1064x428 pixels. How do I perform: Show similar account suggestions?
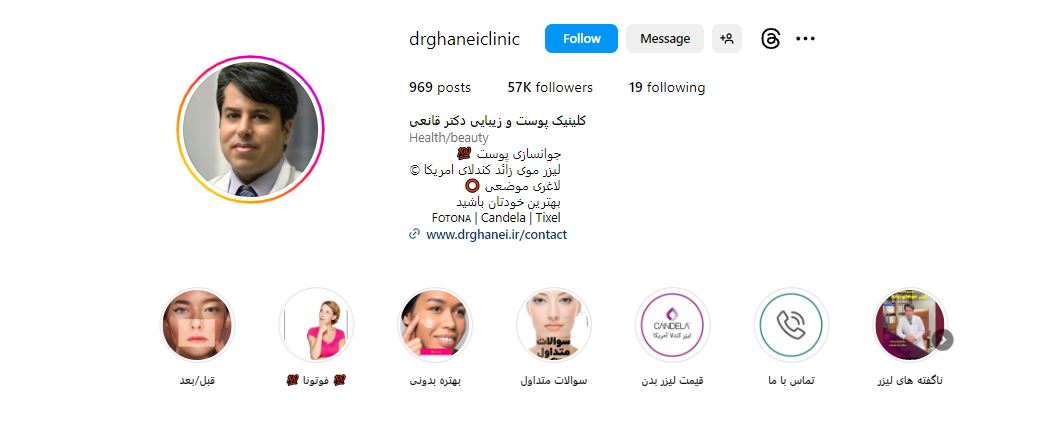727,39
